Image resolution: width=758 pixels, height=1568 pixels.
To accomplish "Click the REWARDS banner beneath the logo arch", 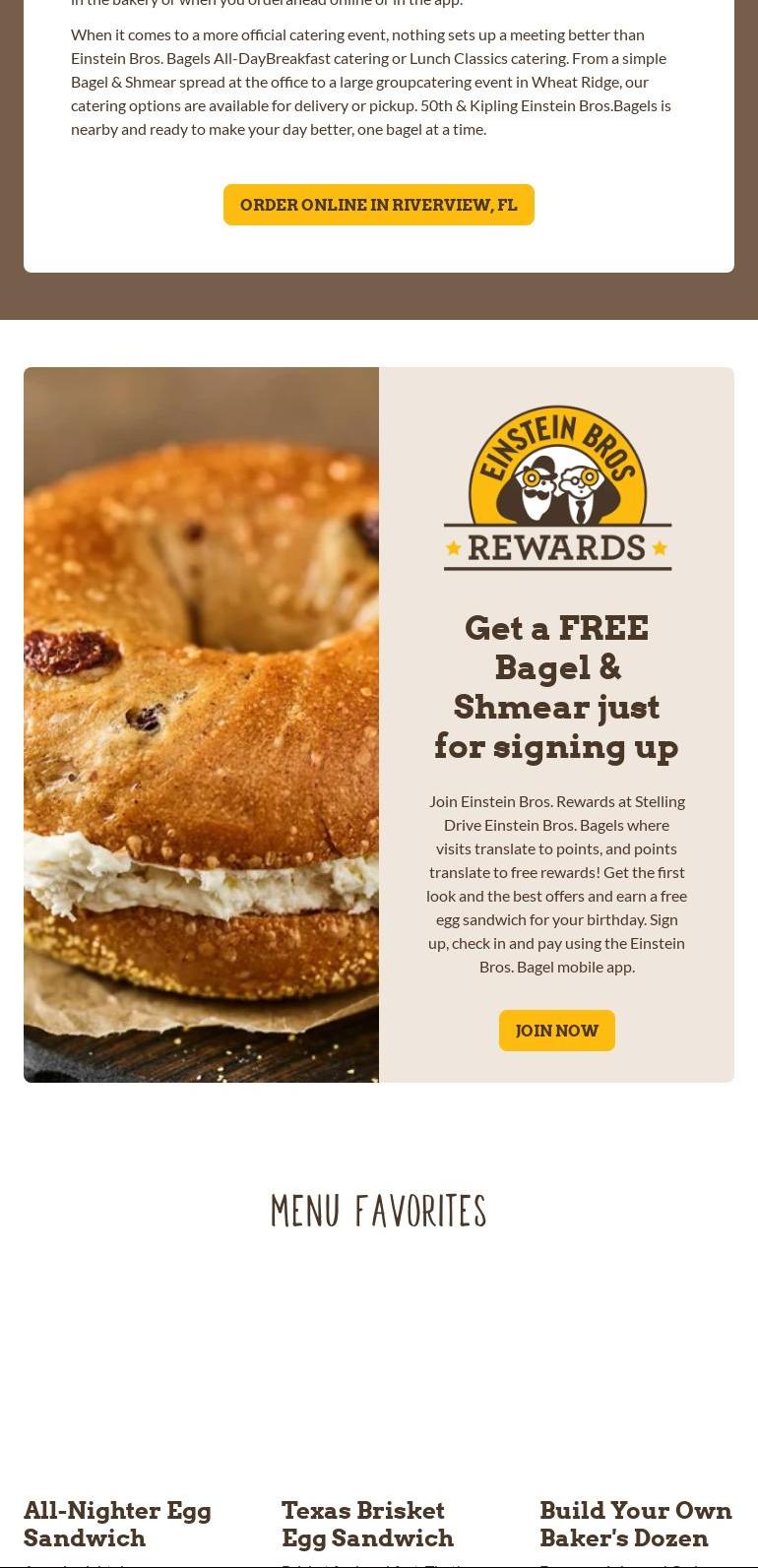I will click(x=557, y=548).
